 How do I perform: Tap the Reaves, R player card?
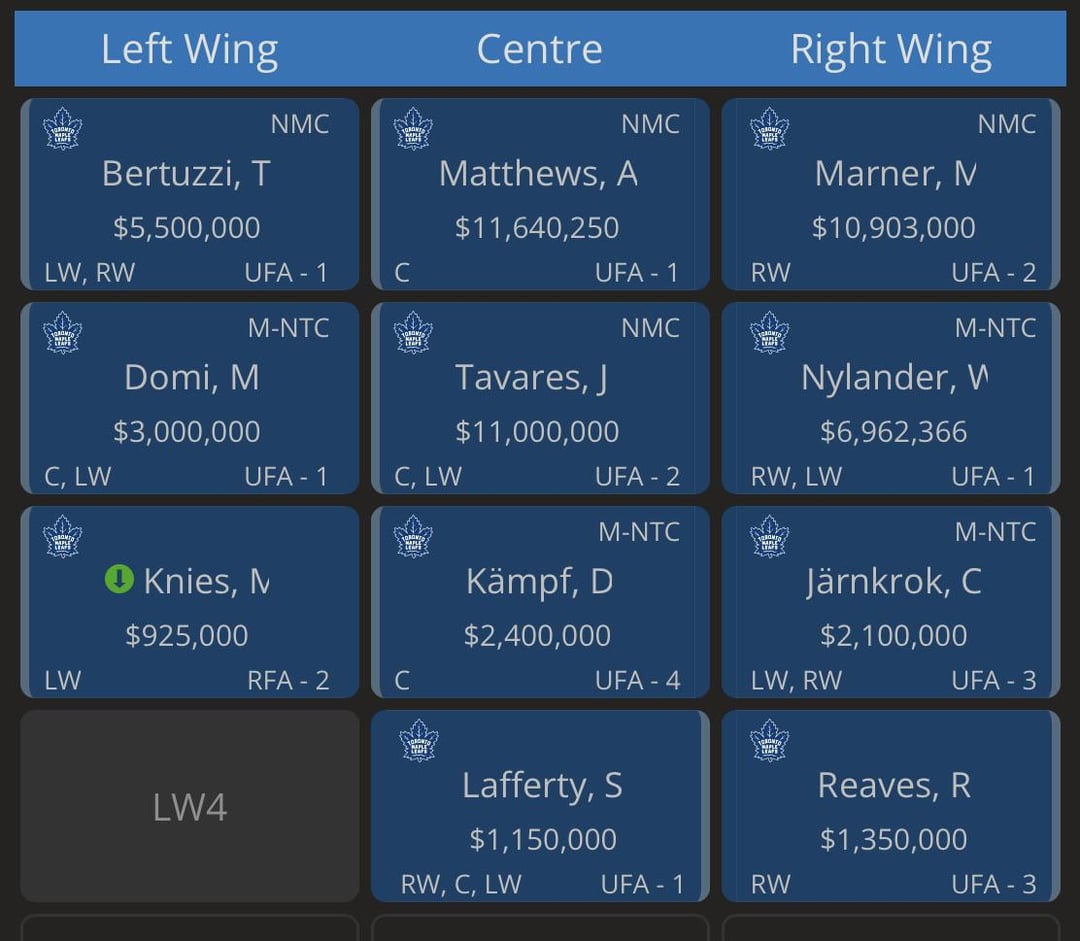891,806
